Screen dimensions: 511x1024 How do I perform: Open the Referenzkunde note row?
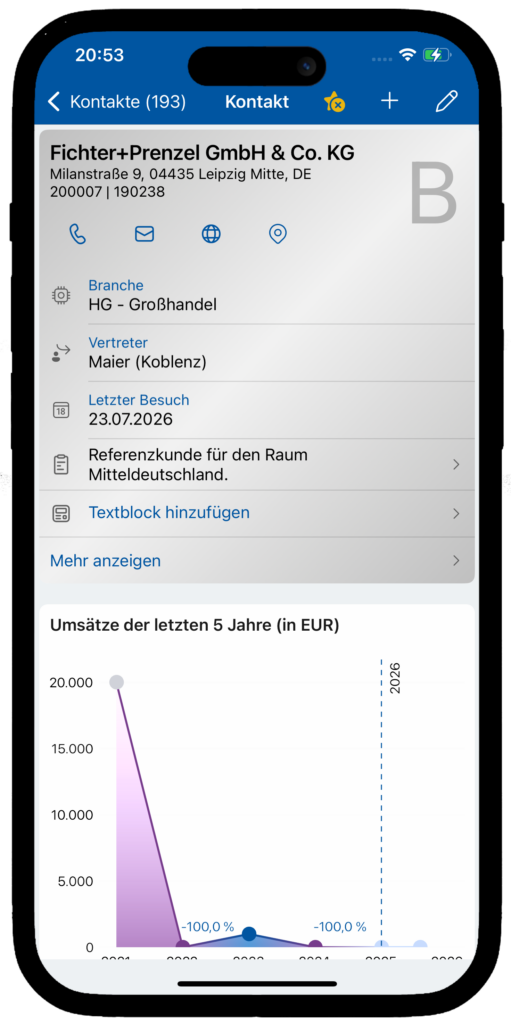point(257,465)
